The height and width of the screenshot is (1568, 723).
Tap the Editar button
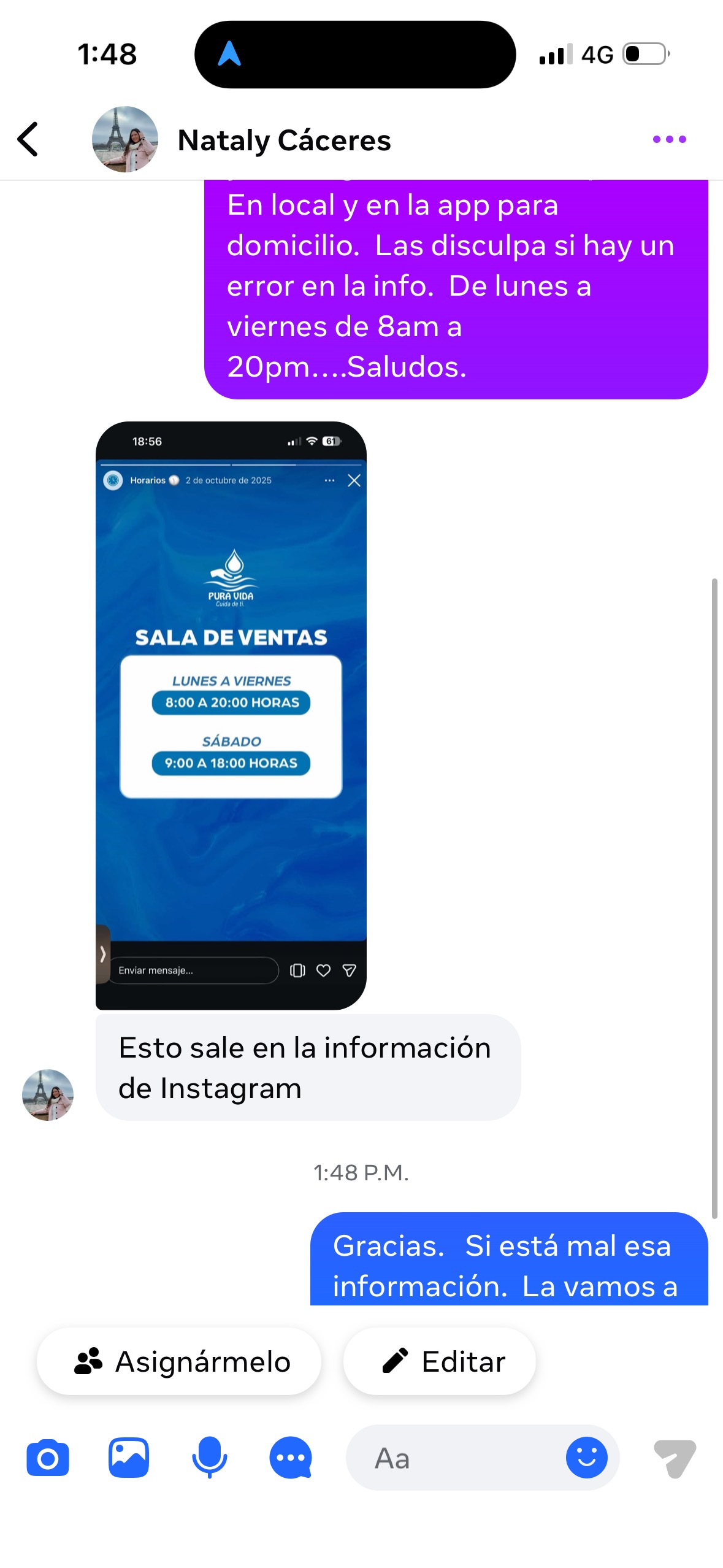[x=439, y=1362]
